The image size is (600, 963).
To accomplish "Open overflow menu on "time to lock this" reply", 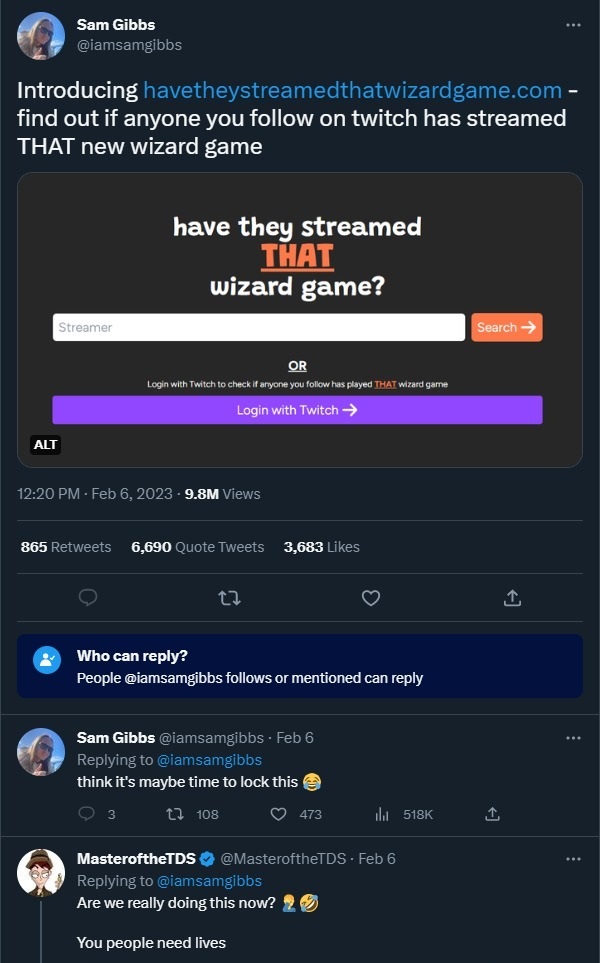I will tap(573, 738).
